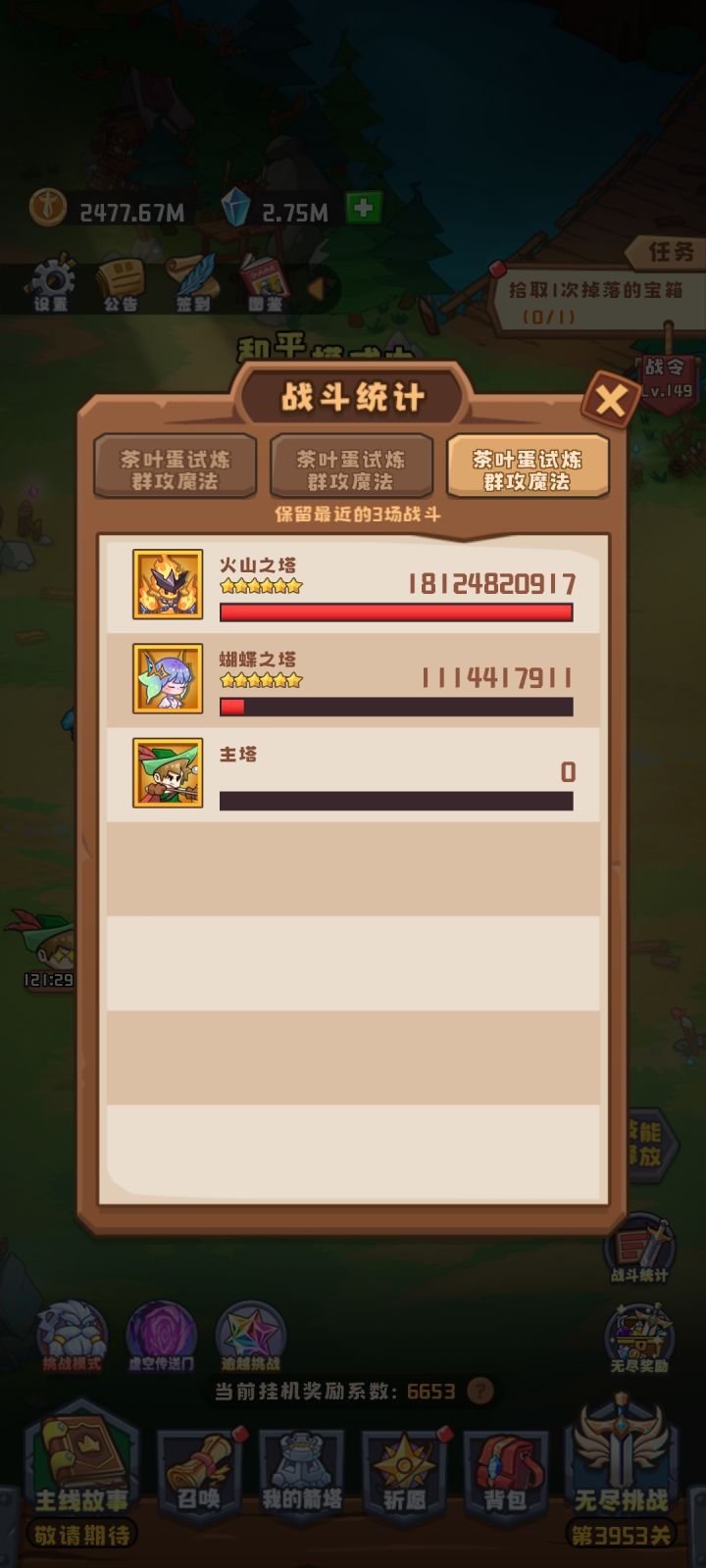706x1568 pixels.
Task: Open the 签到 sign-in calendar icon
Action: coord(192,282)
